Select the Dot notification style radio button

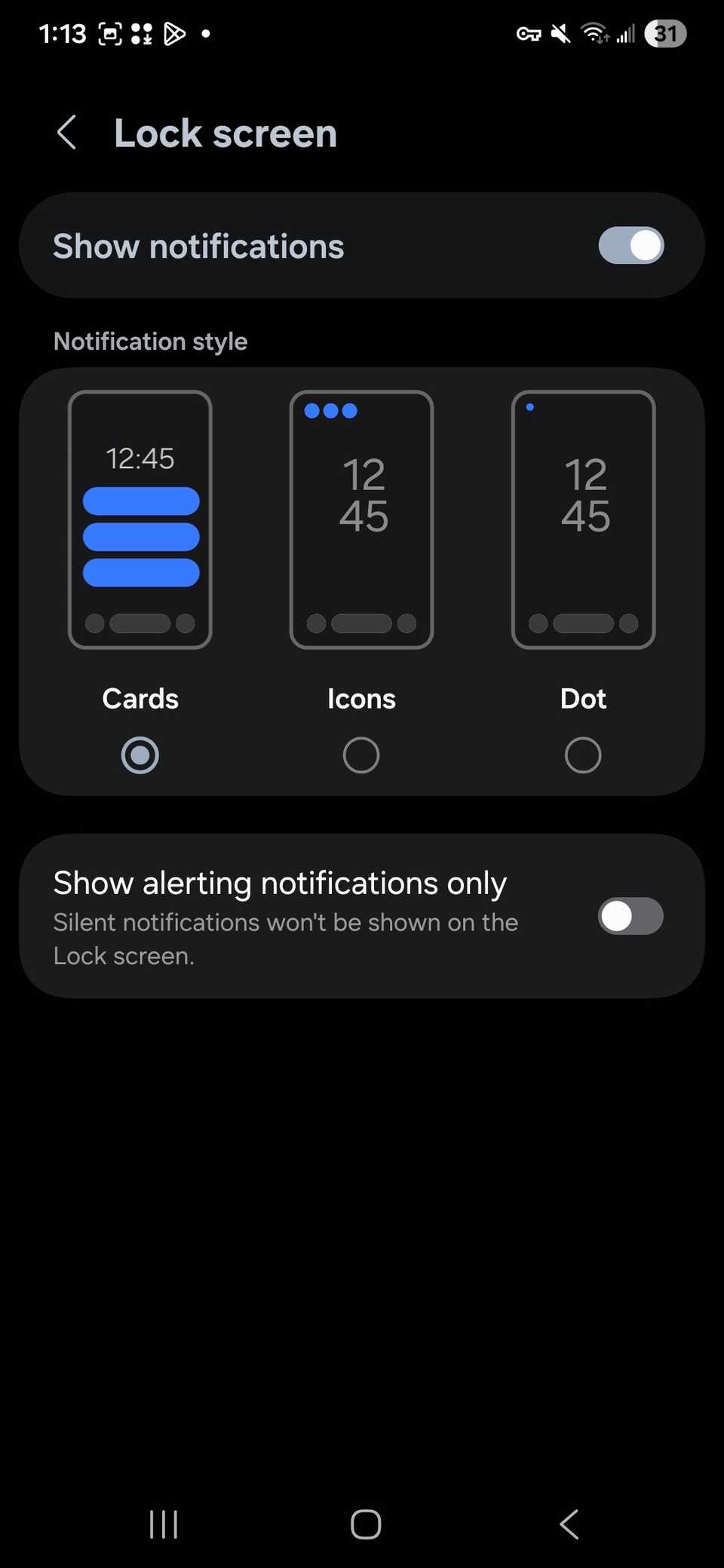click(582, 755)
